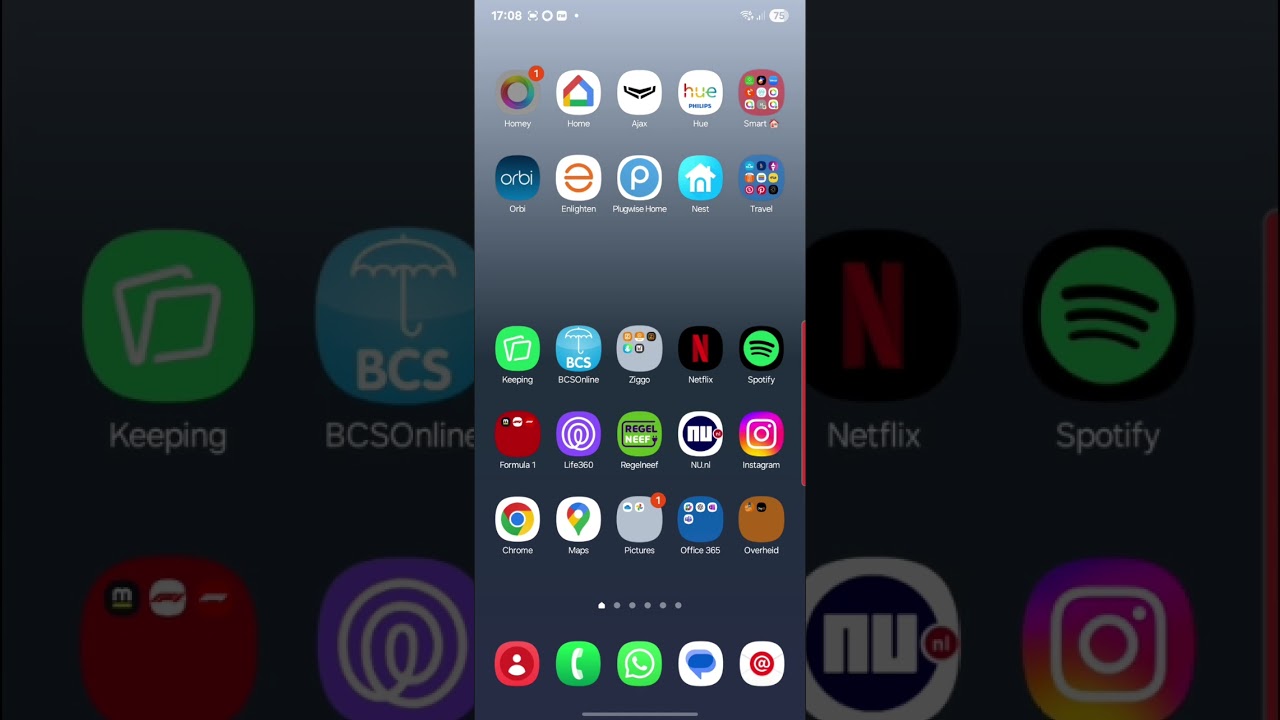Open the Enlighten app
The height and width of the screenshot is (720, 1280).
click(x=578, y=178)
